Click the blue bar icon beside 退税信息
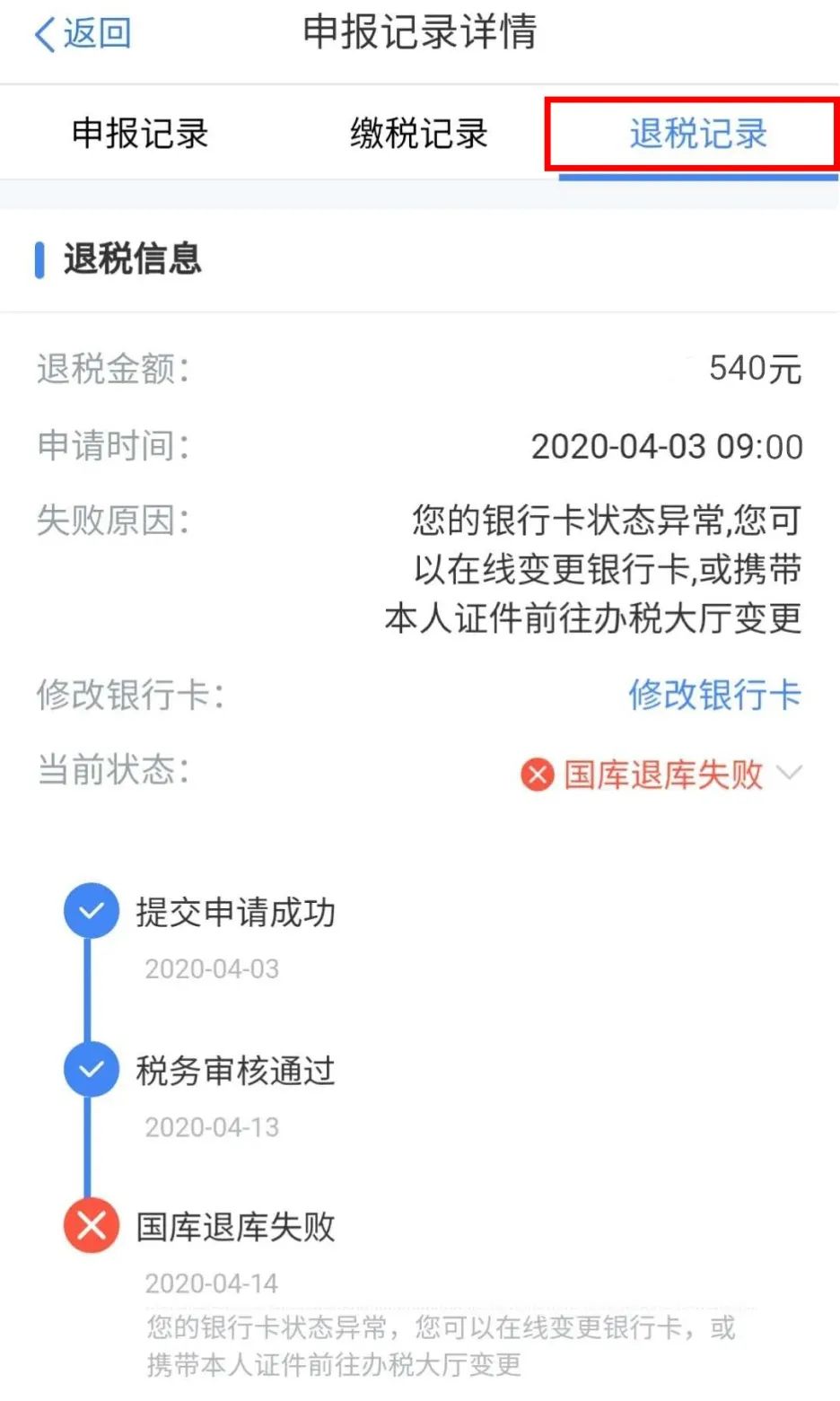The image size is (840, 1401). pyautogui.click(x=39, y=261)
